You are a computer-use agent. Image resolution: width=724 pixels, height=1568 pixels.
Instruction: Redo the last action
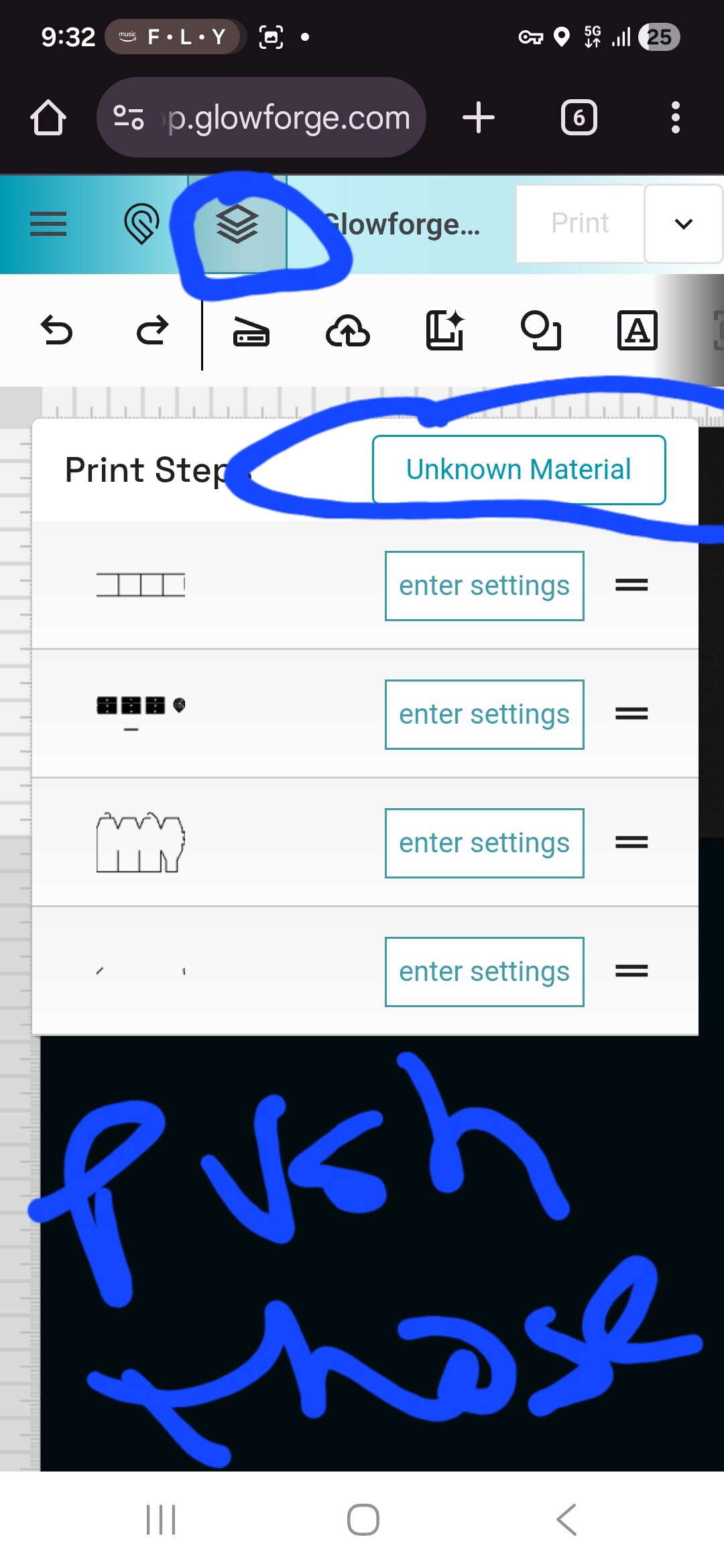coord(152,331)
